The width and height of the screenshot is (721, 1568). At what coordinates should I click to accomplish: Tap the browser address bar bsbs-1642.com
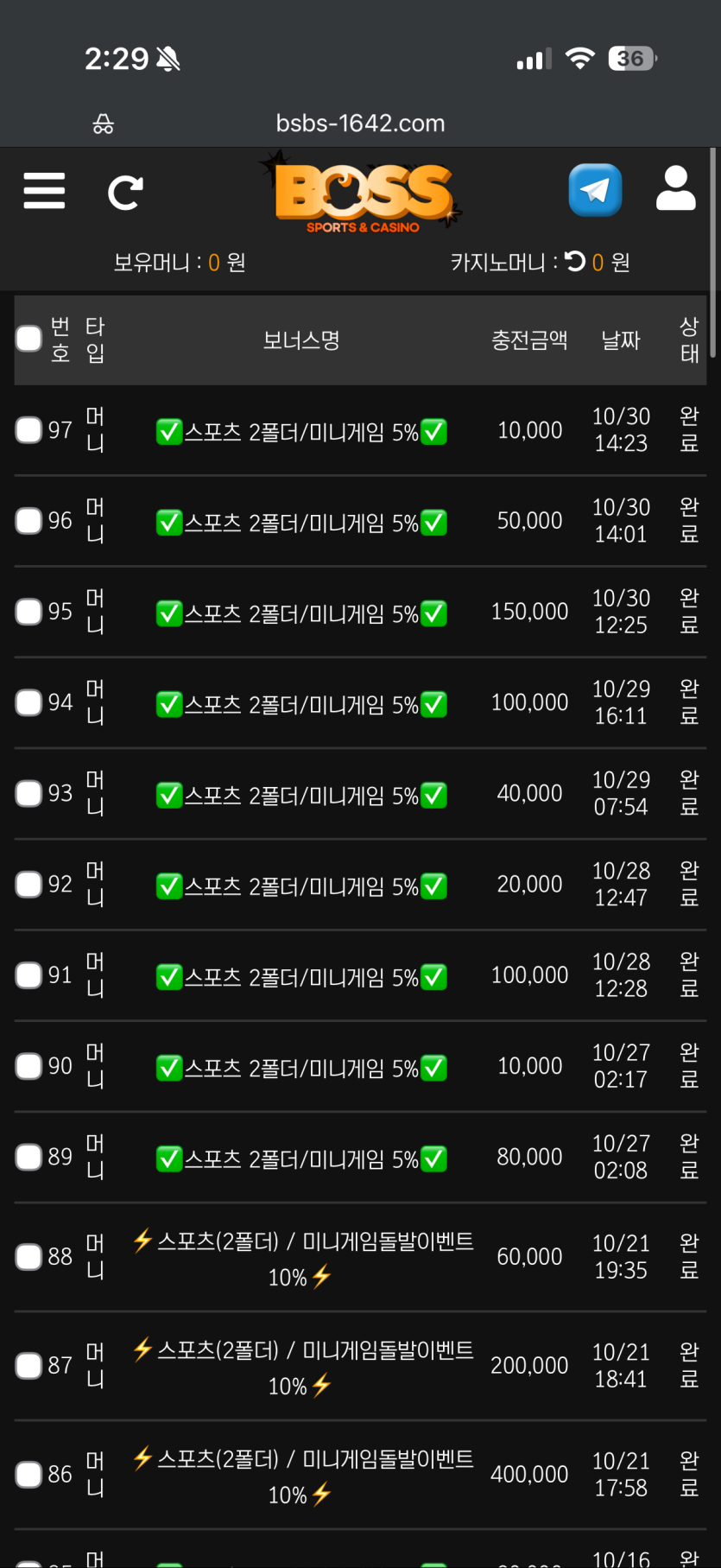point(360,124)
